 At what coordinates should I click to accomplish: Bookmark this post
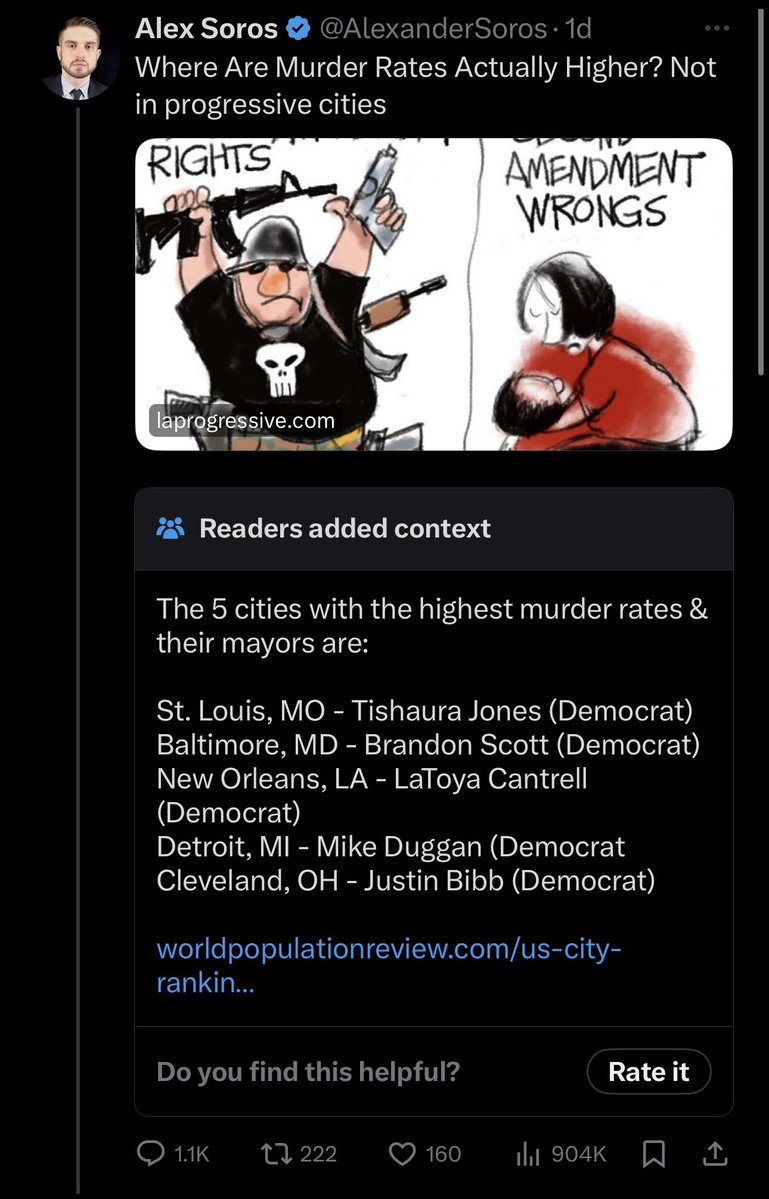click(x=654, y=1153)
